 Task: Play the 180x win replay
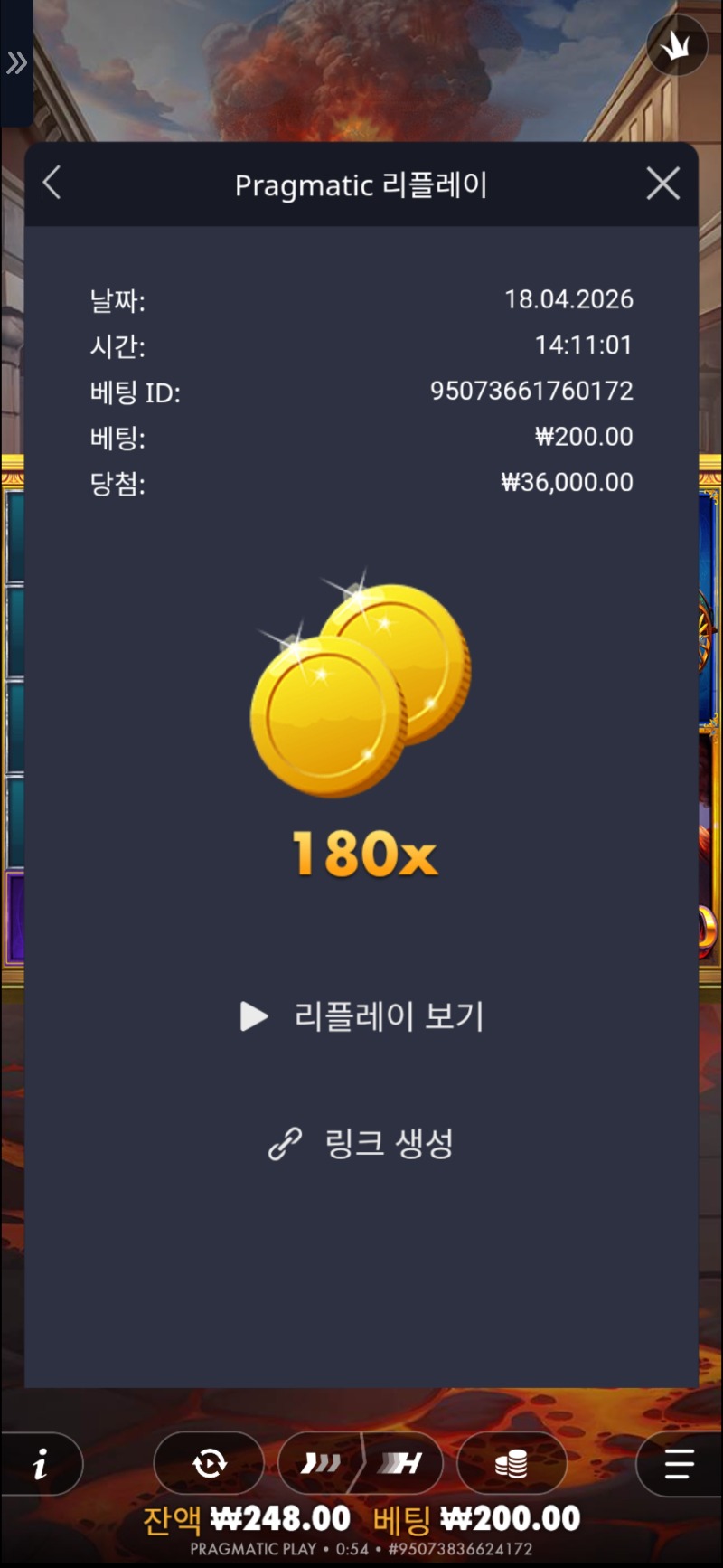point(361,1016)
